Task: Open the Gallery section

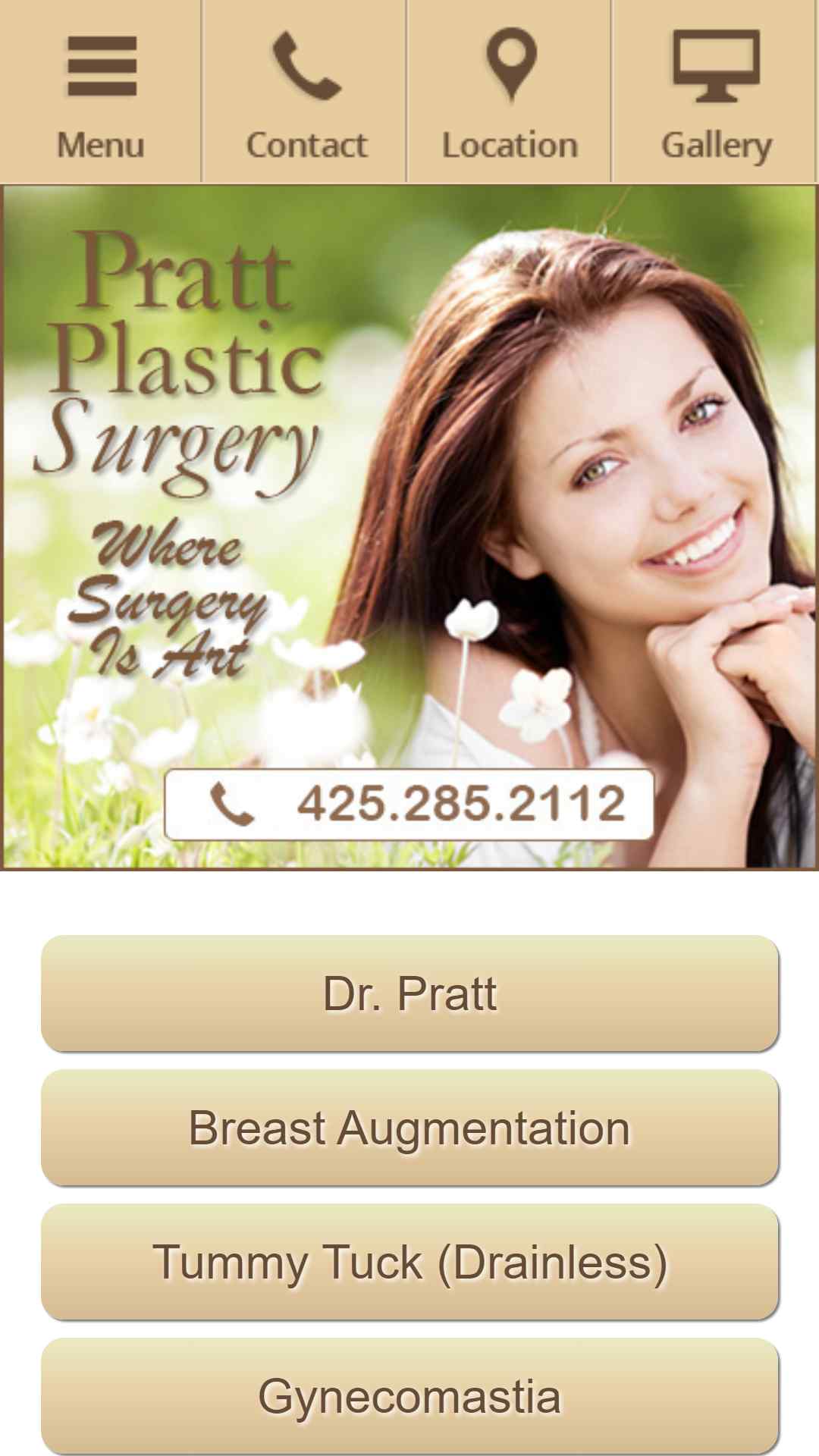Action: tap(715, 93)
